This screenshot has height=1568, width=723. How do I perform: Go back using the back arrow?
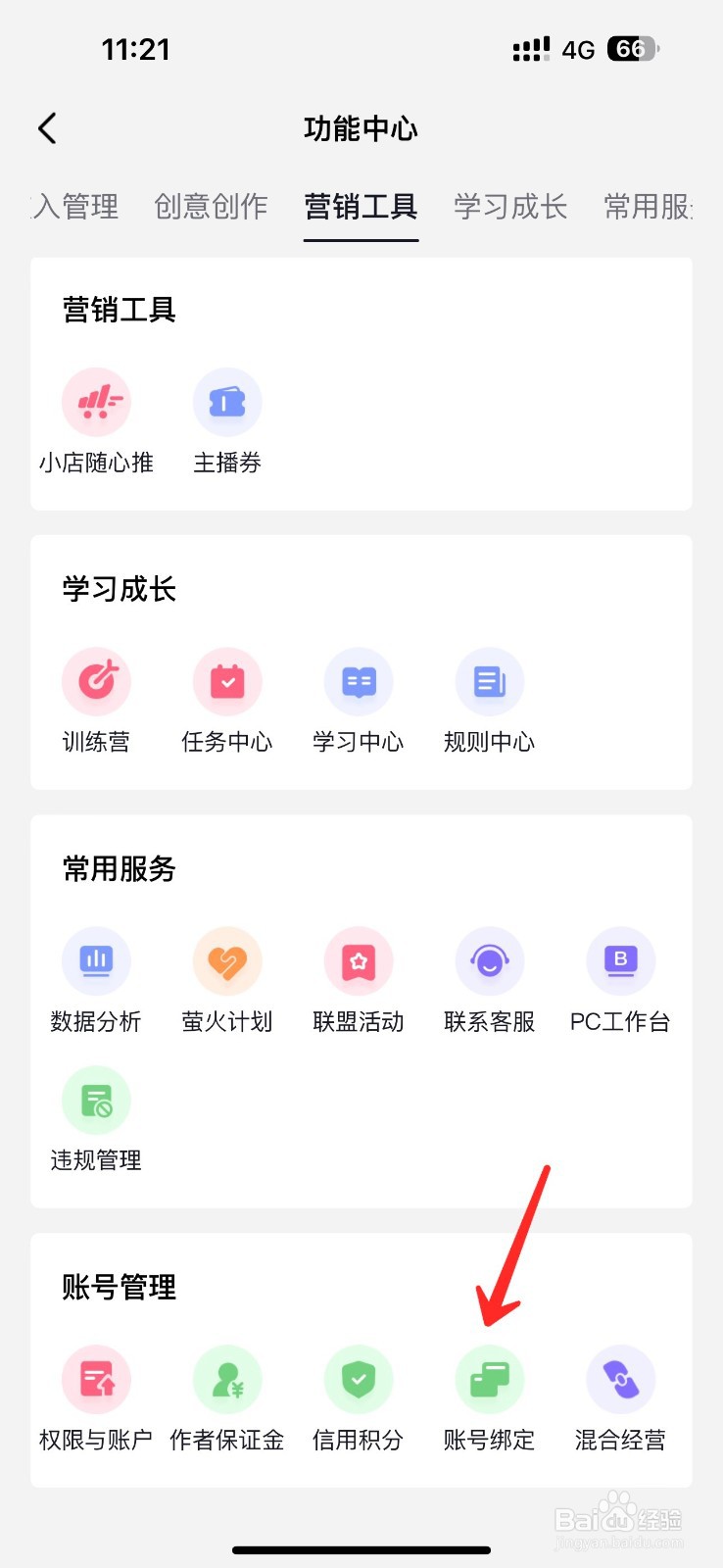pyautogui.click(x=47, y=128)
